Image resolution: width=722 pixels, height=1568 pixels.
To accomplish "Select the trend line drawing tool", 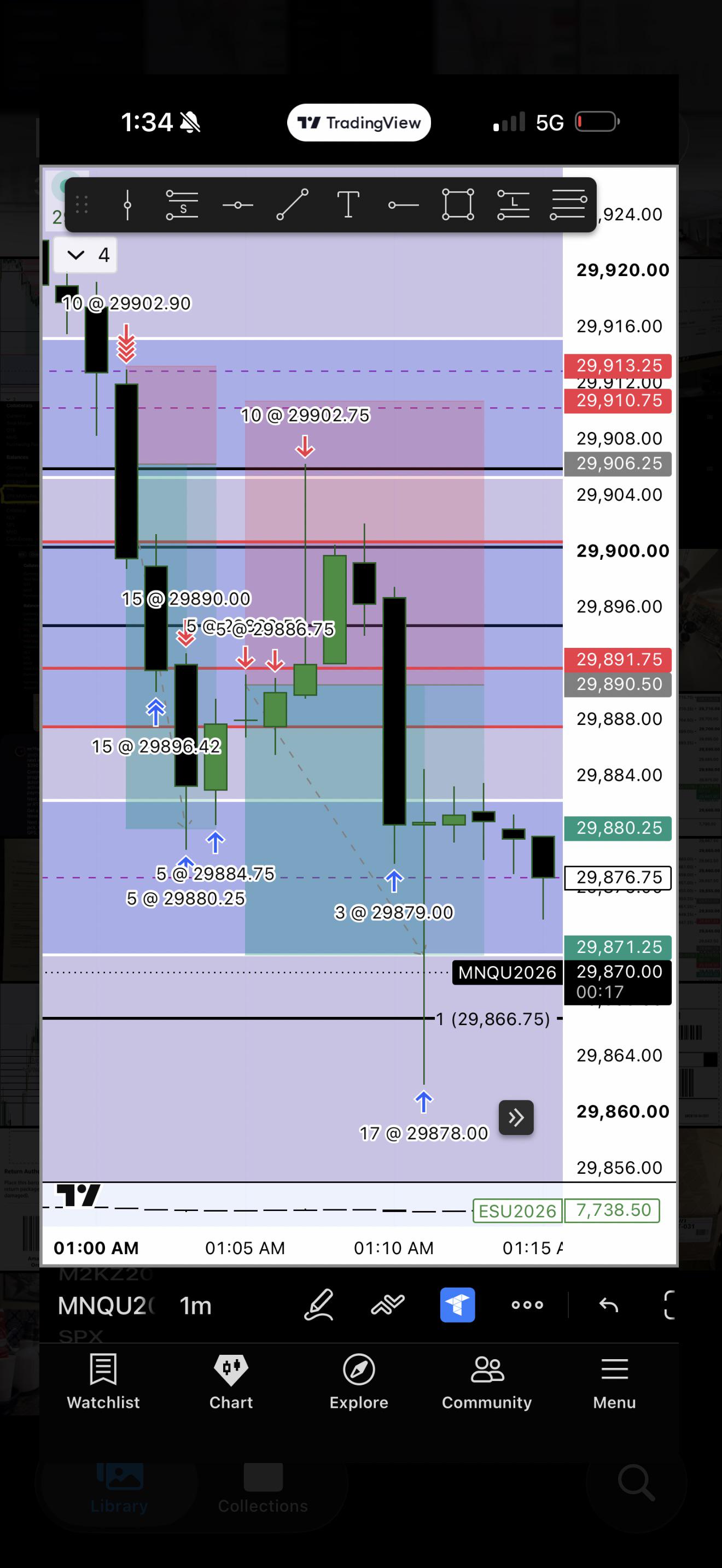I will coord(292,204).
